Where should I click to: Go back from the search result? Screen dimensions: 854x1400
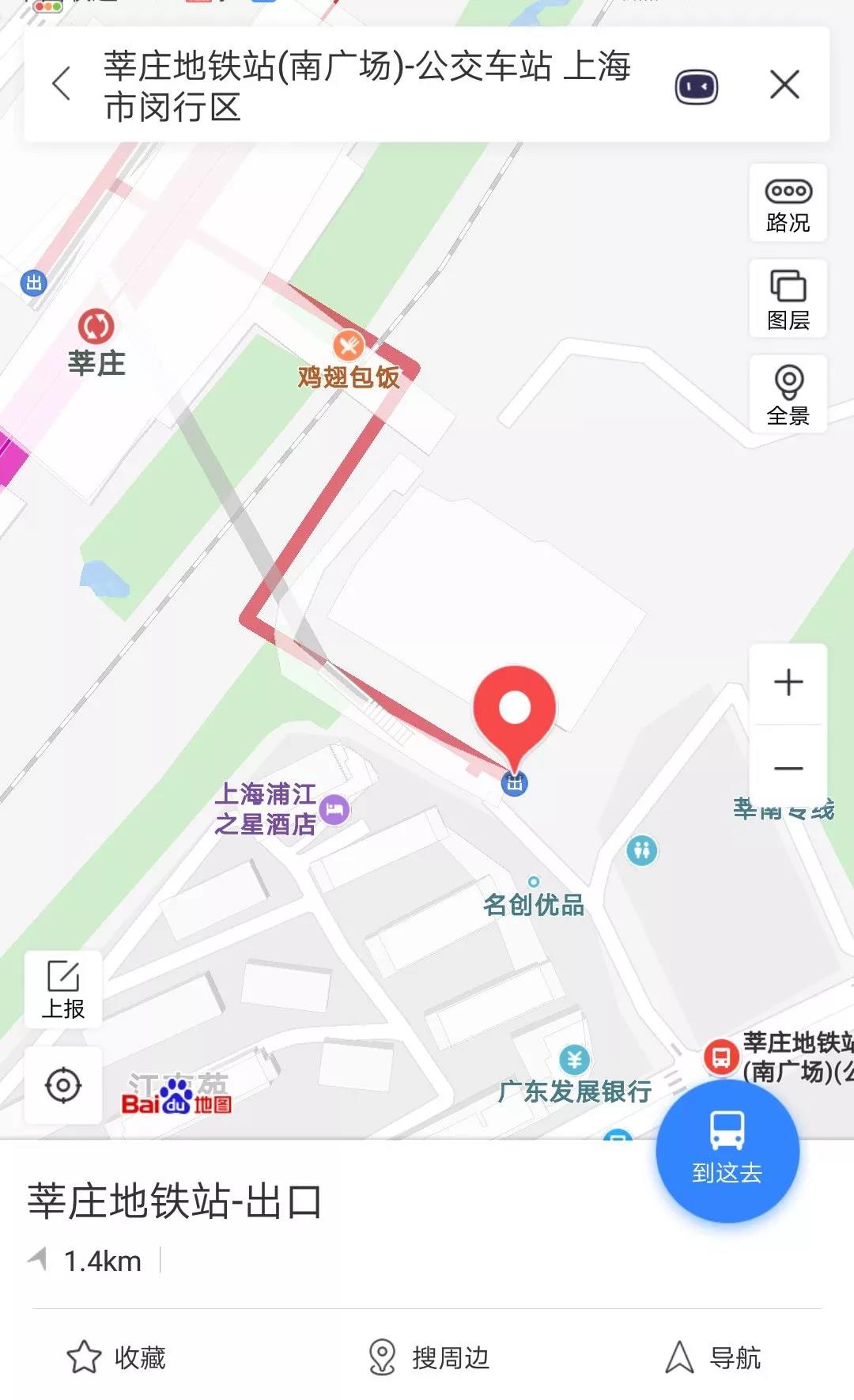coord(62,84)
